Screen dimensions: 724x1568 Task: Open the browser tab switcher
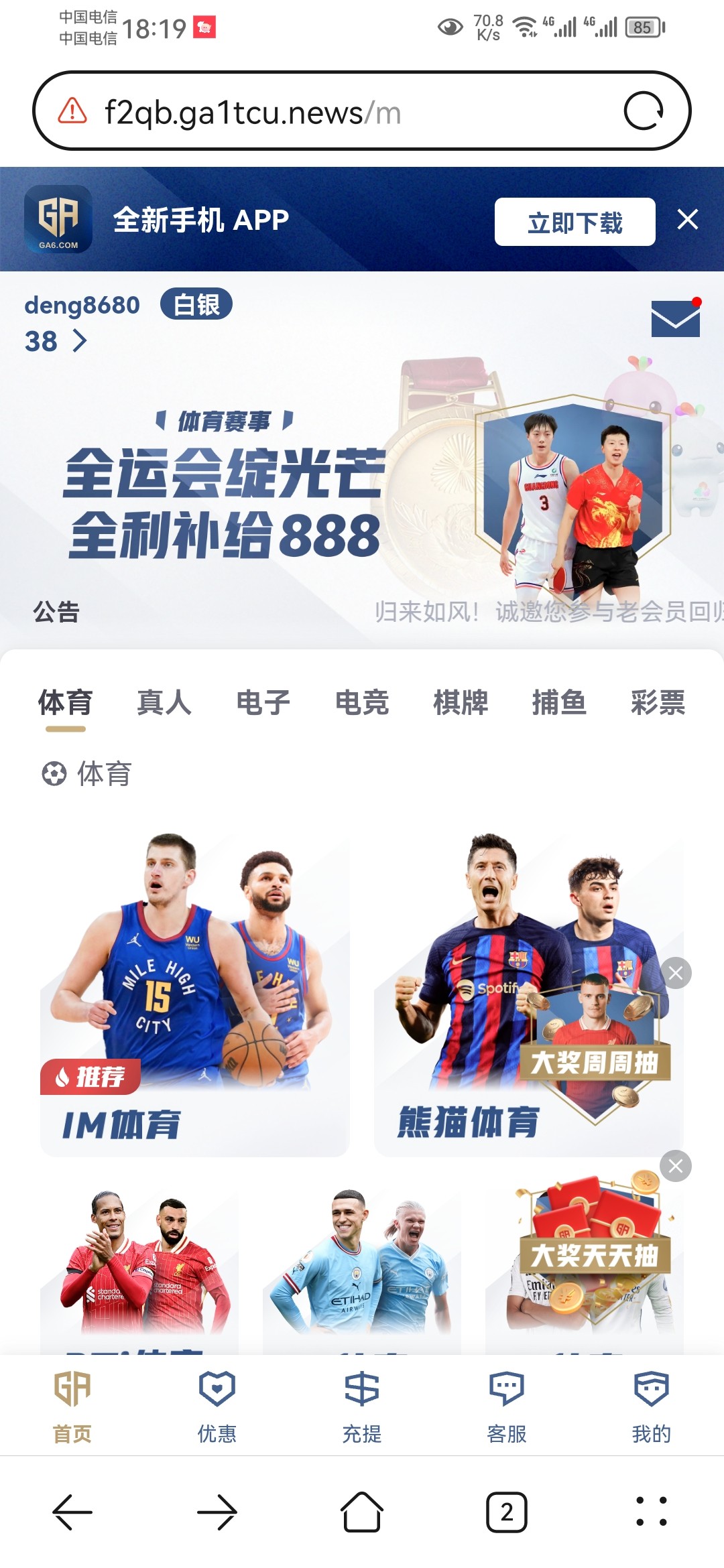click(507, 1512)
